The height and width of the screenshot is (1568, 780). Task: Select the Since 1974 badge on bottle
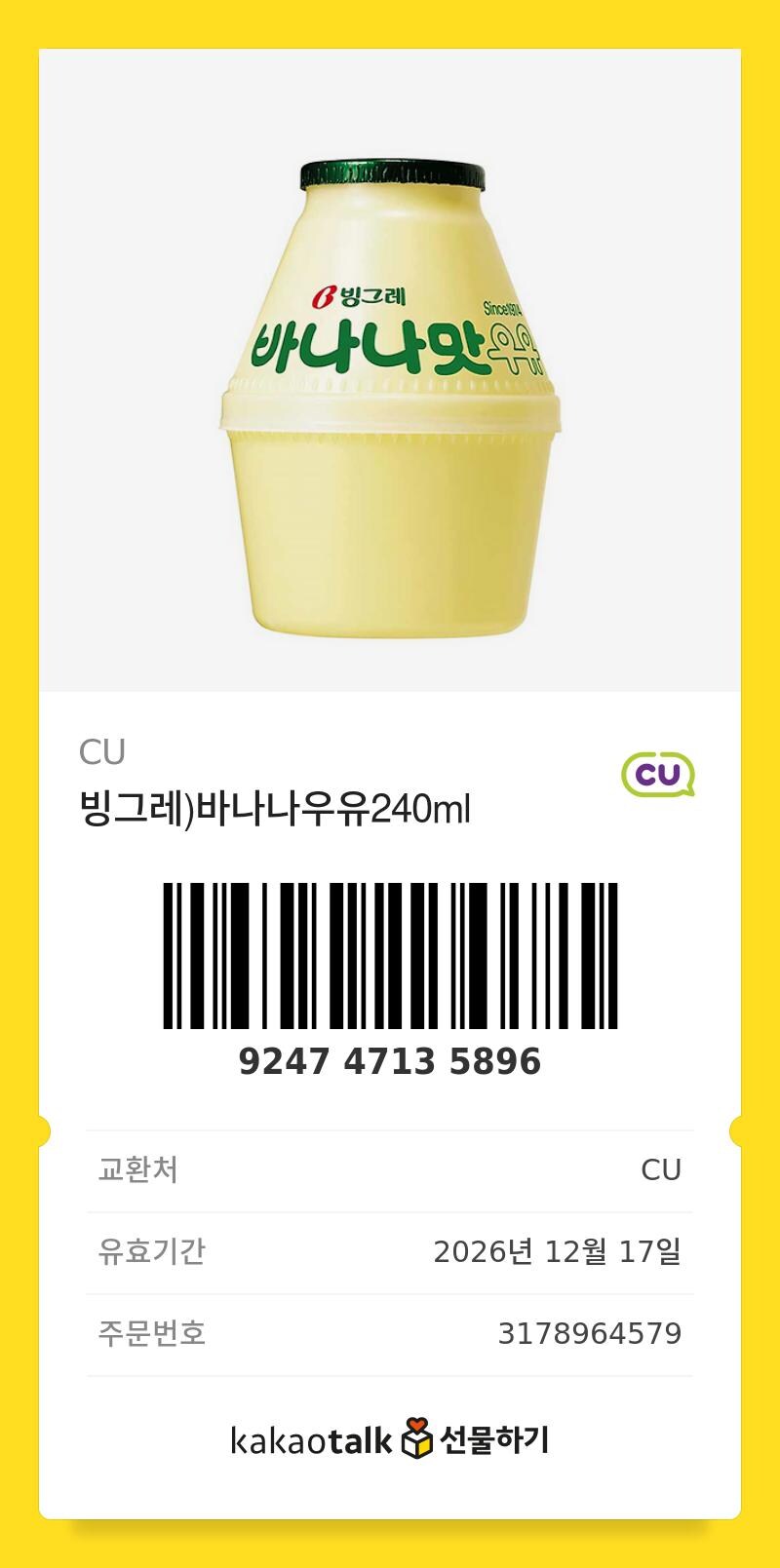click(503, 310)
